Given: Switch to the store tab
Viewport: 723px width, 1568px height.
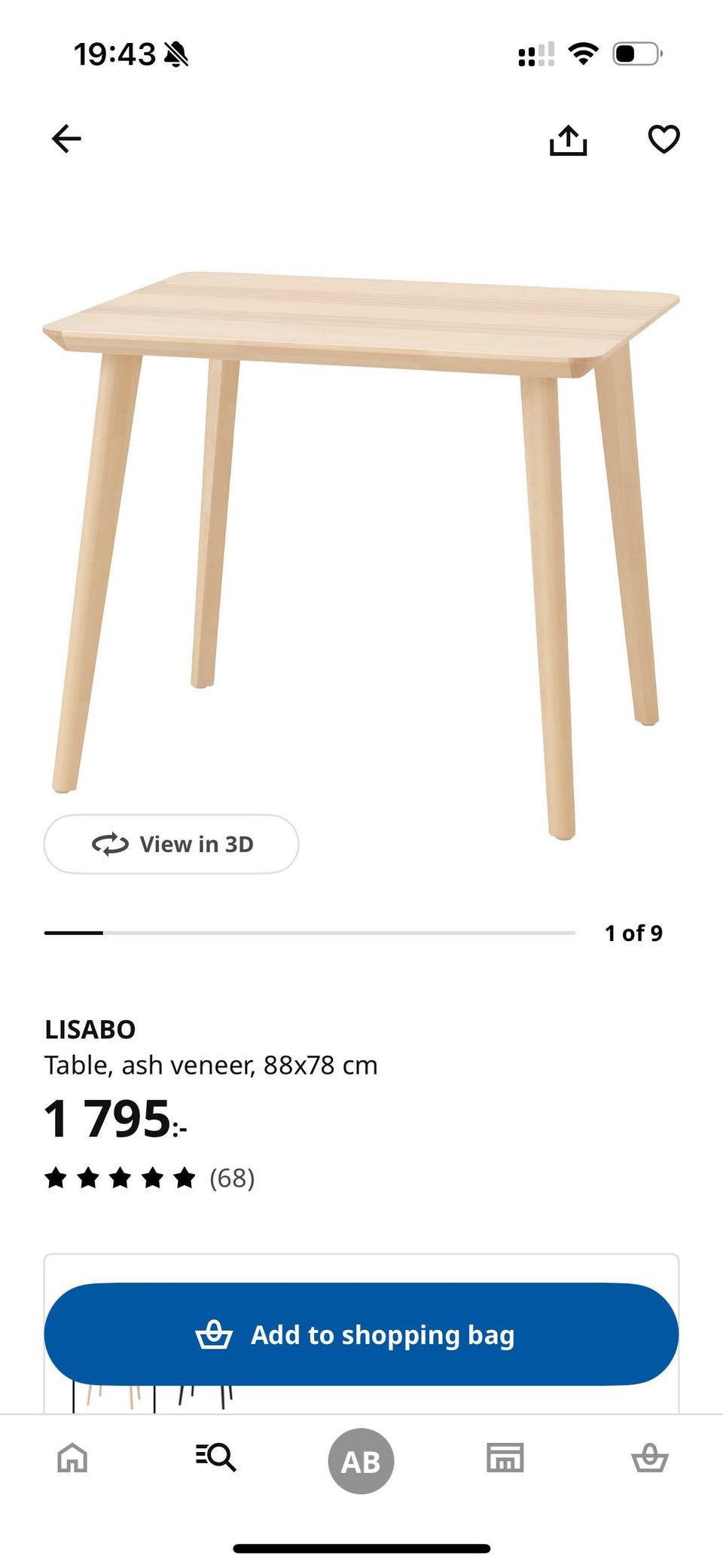Looking at the screenshot, I should click(x=505, y=1458).
